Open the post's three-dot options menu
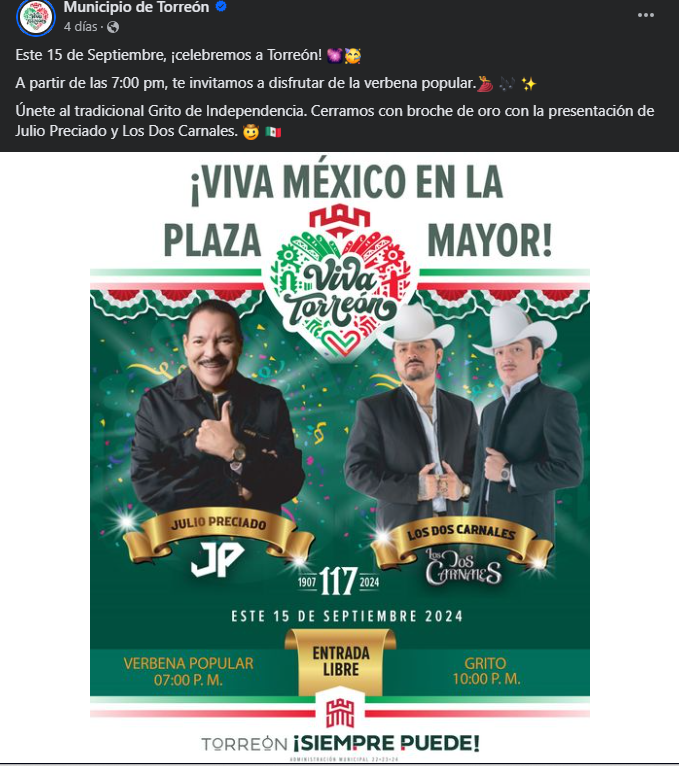The image size is (679, 766). pos(645,15)
